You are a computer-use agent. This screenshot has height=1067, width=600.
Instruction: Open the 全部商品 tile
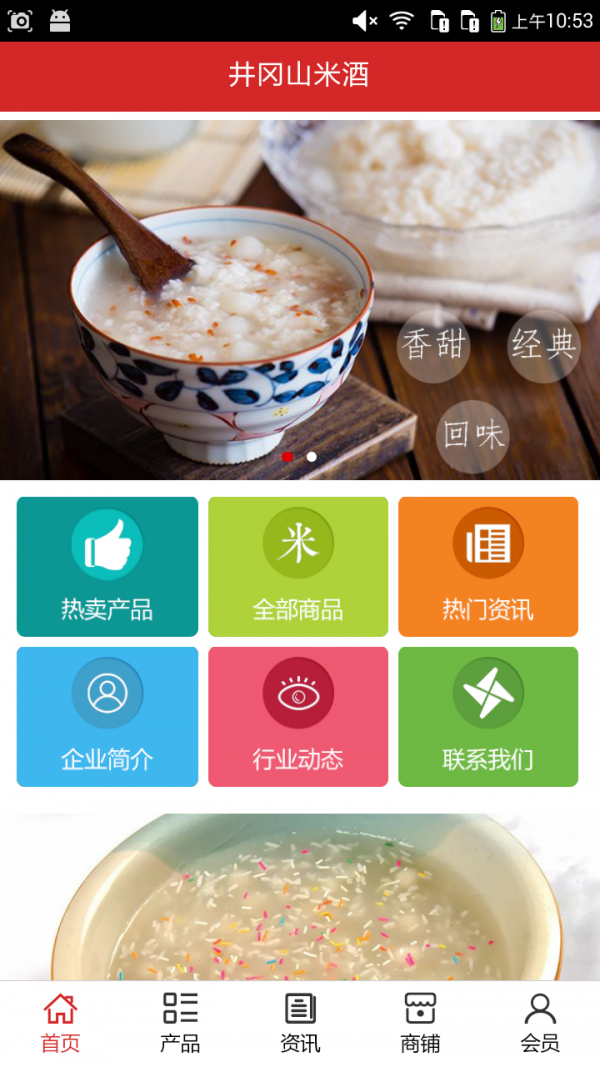[298, 567]
